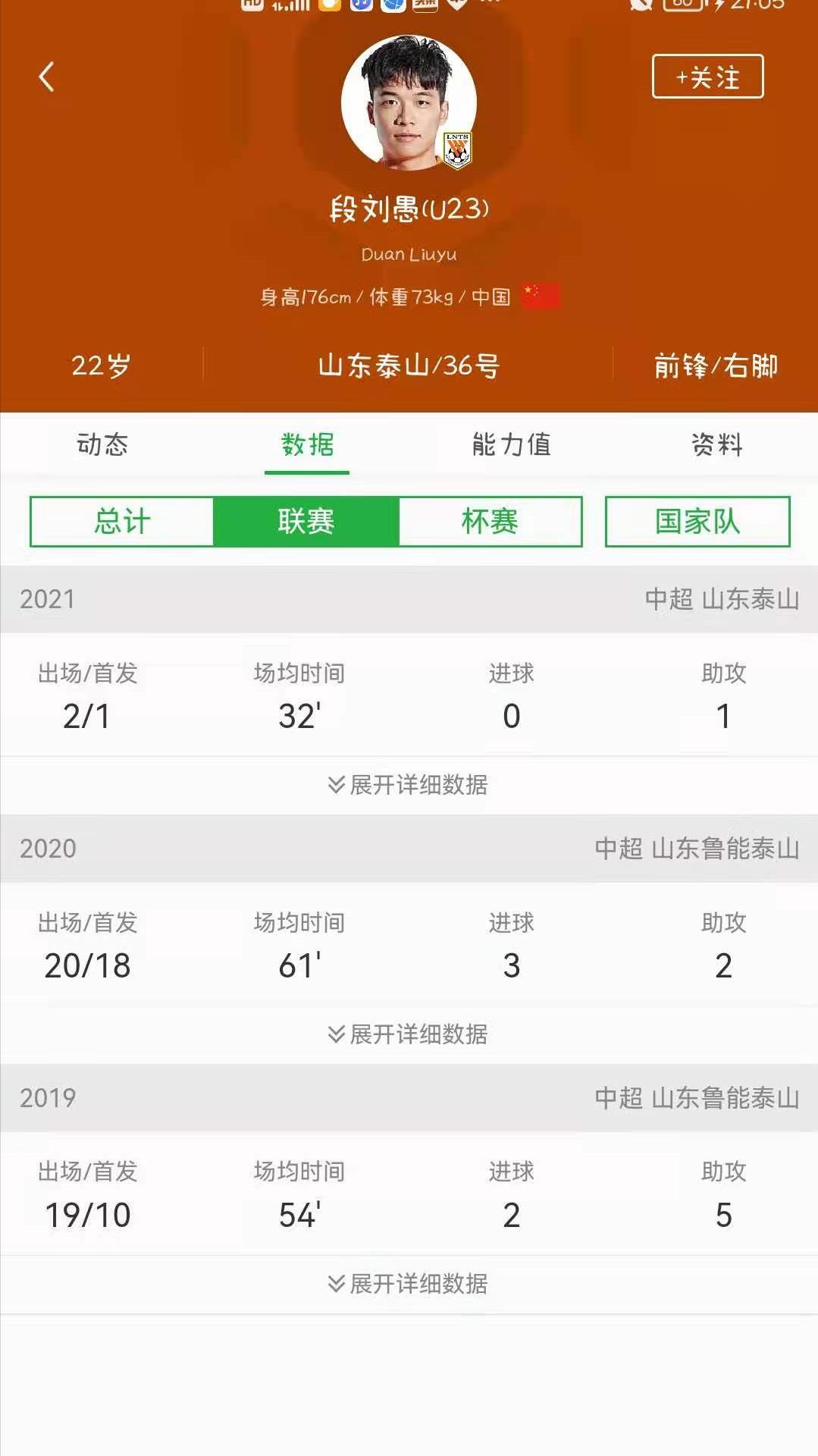Select the 国家队 filter
Image resolution: width=818 pixels, height=1456 pixels.
(x=697, y=522)
